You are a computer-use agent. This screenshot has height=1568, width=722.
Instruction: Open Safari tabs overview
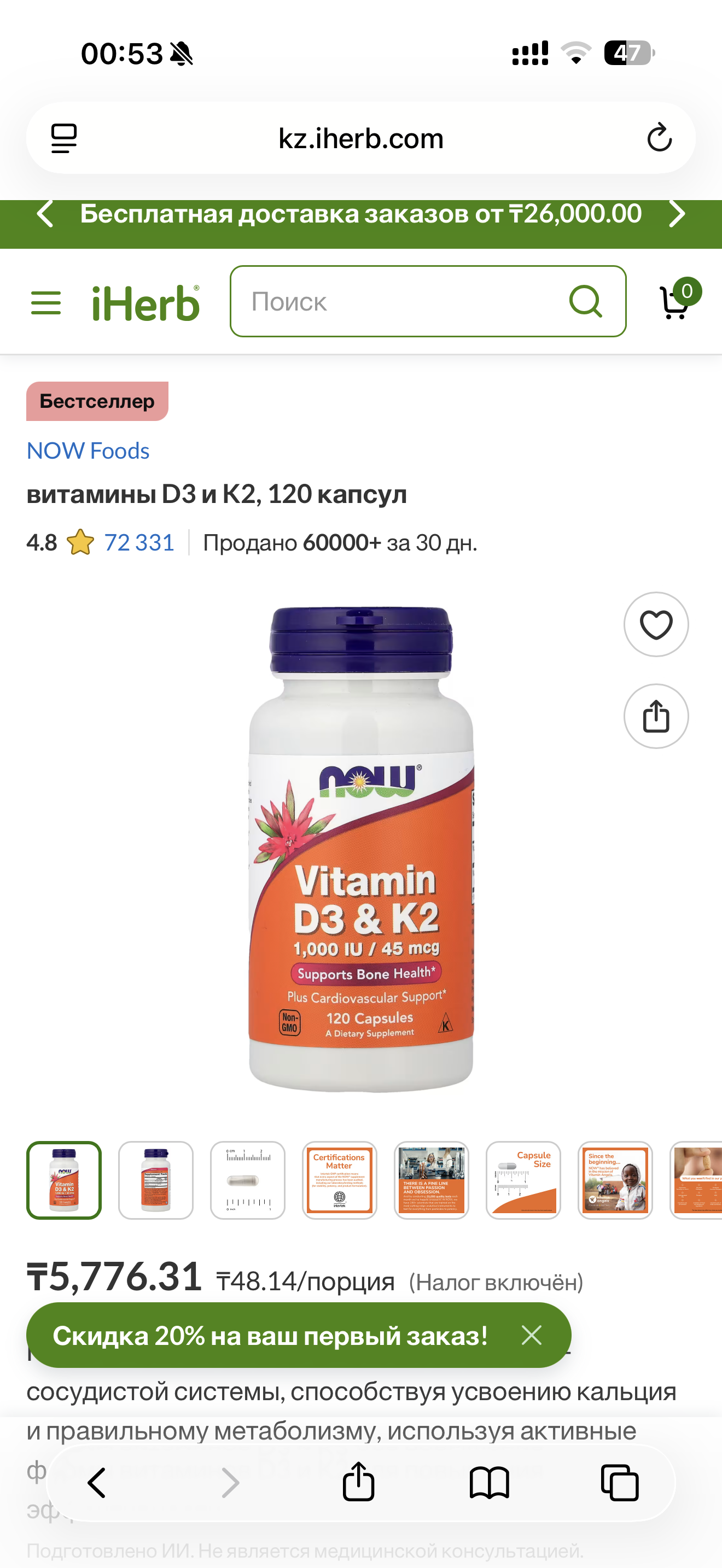click(619, 1482)
